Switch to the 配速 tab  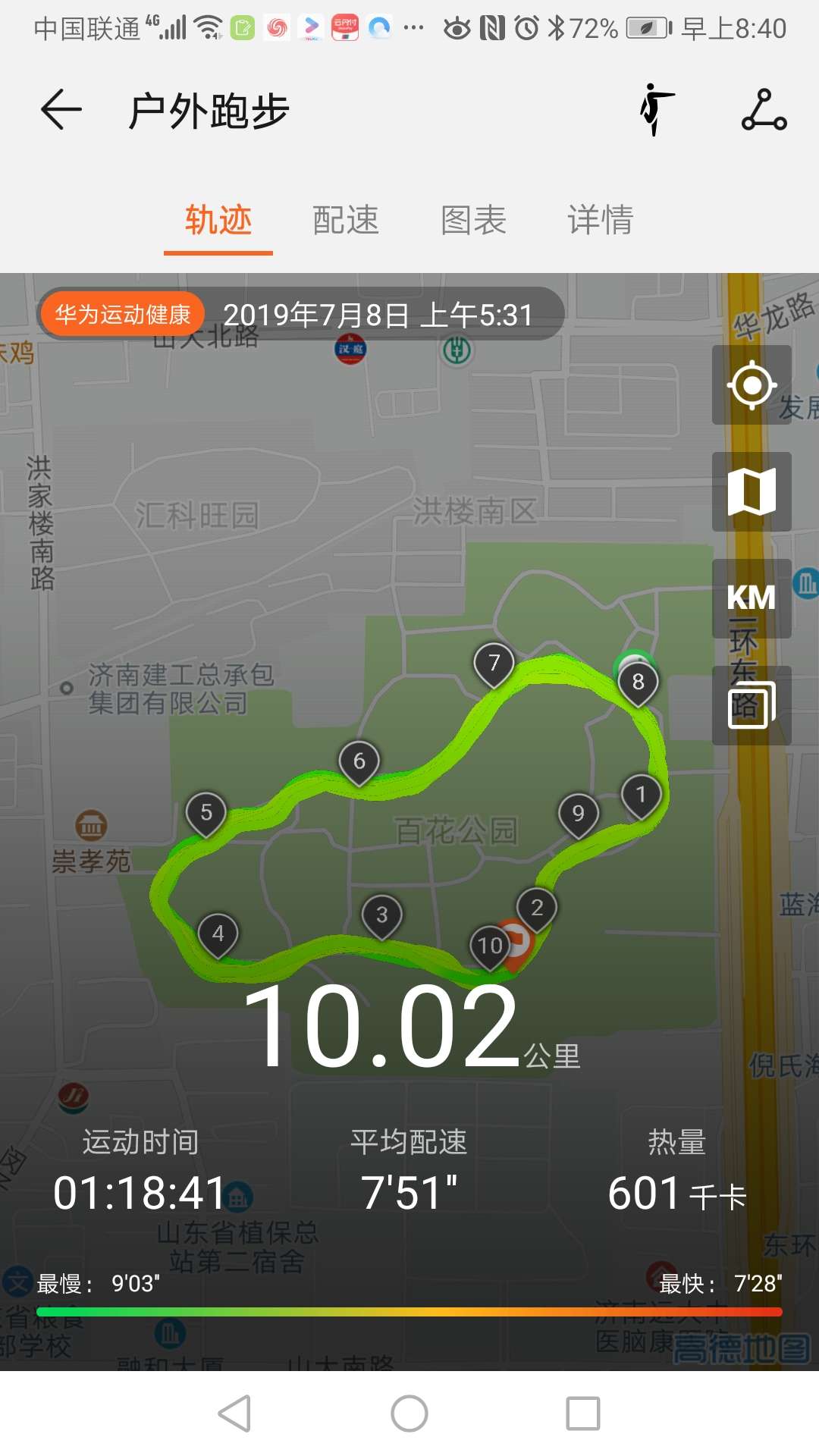pyautogui.click(x=345, y=220)
